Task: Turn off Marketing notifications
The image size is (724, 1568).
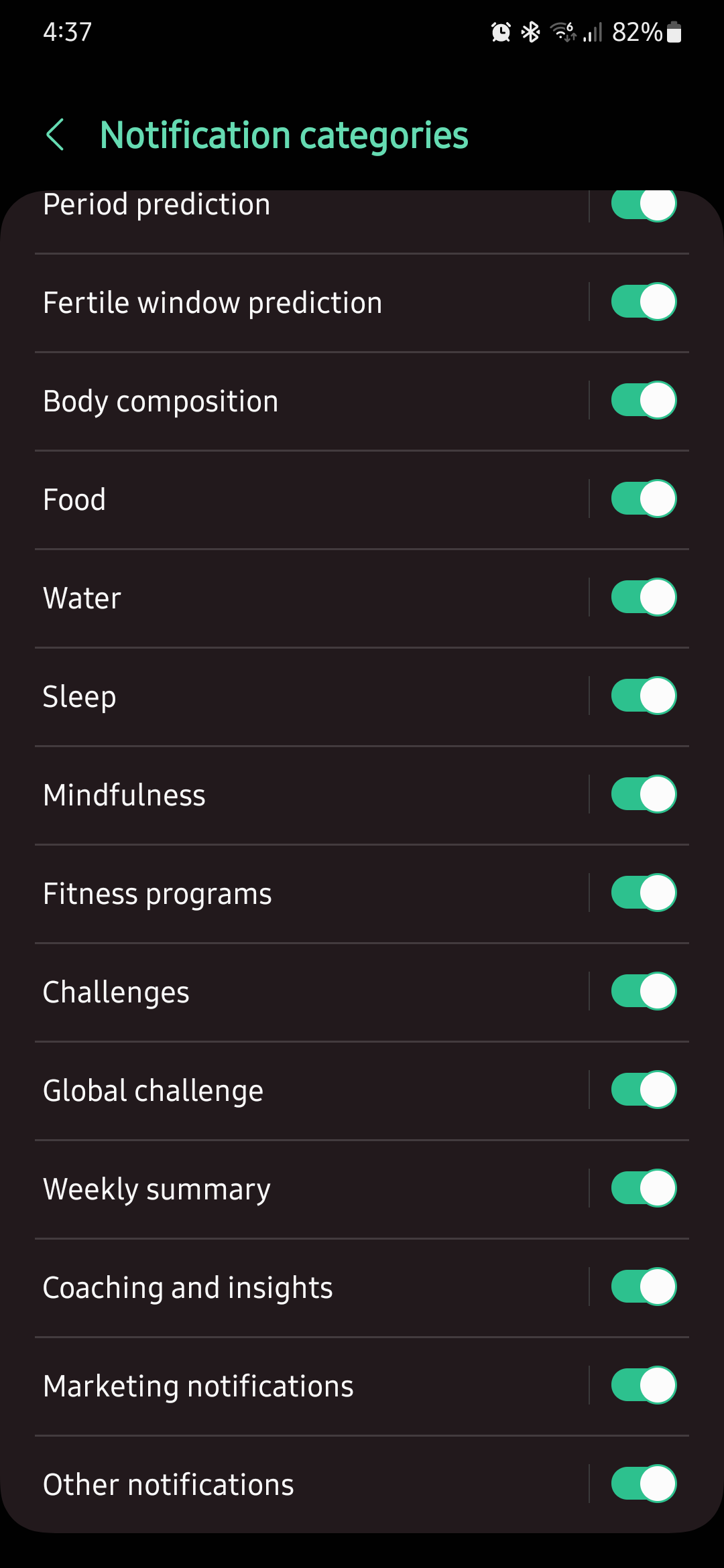Action: [643, 1385]
